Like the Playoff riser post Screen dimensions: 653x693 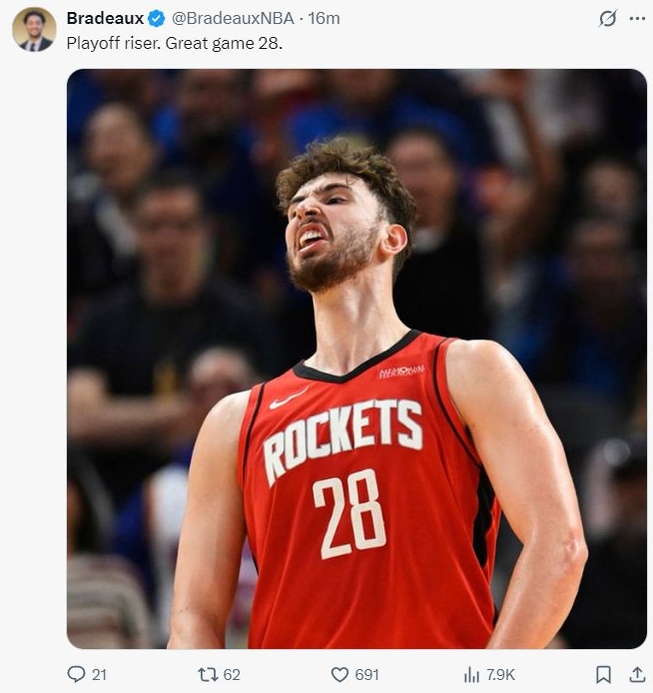[x=340, y=674]
